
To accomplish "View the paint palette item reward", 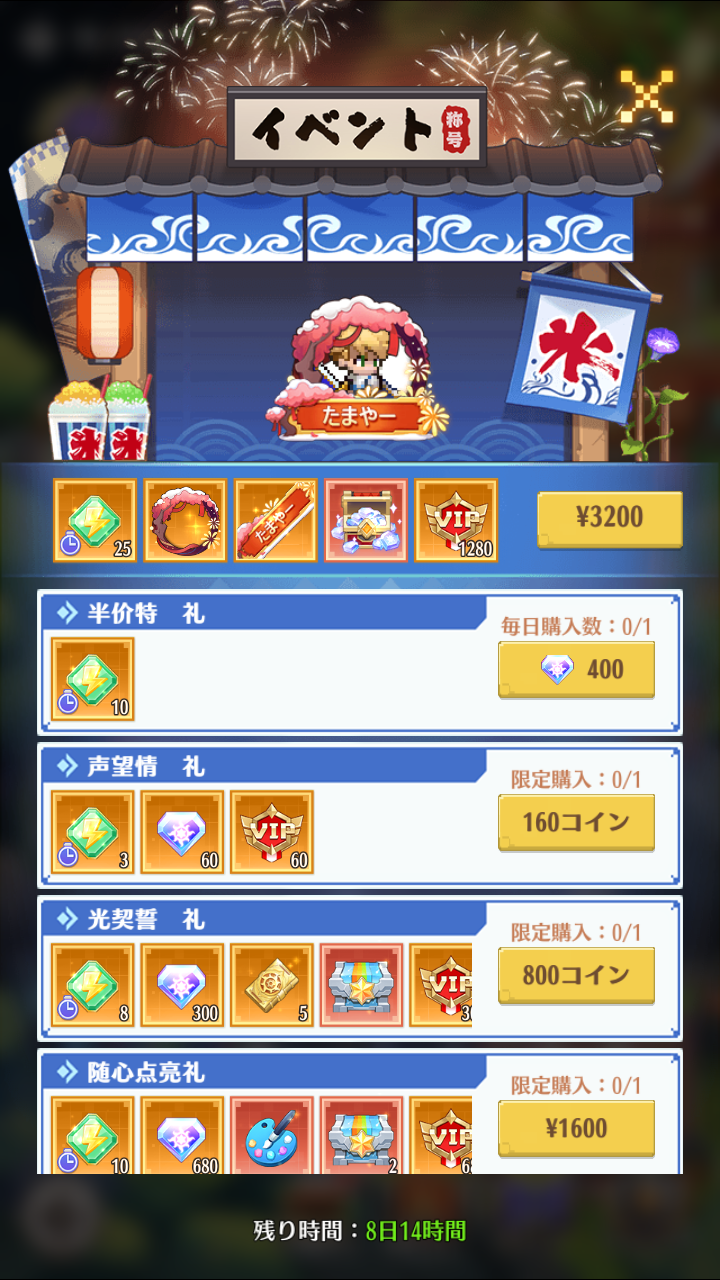I will (x=272, y=1136).
